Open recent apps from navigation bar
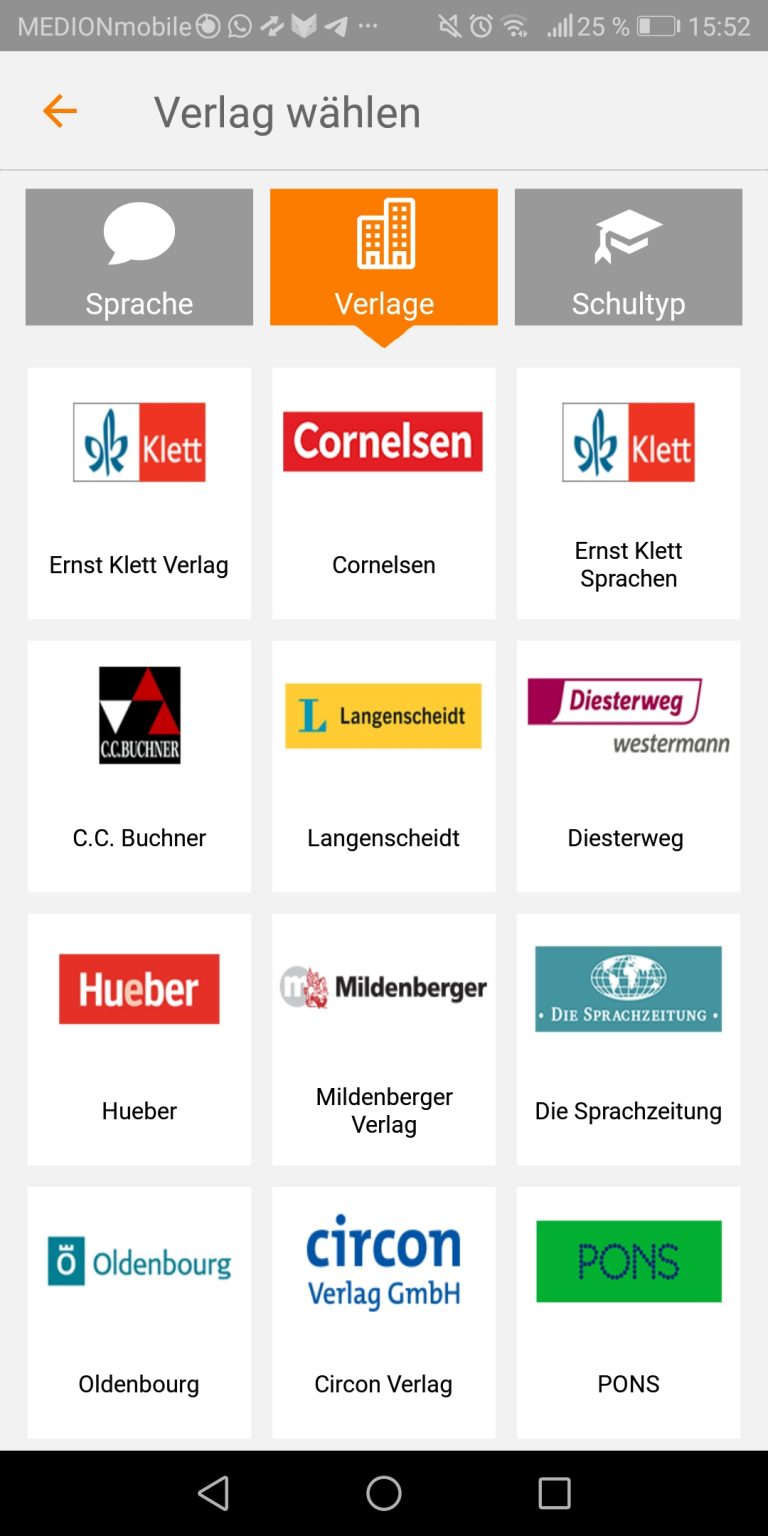Screen dimensions: 768x1536 point(554,1493)
